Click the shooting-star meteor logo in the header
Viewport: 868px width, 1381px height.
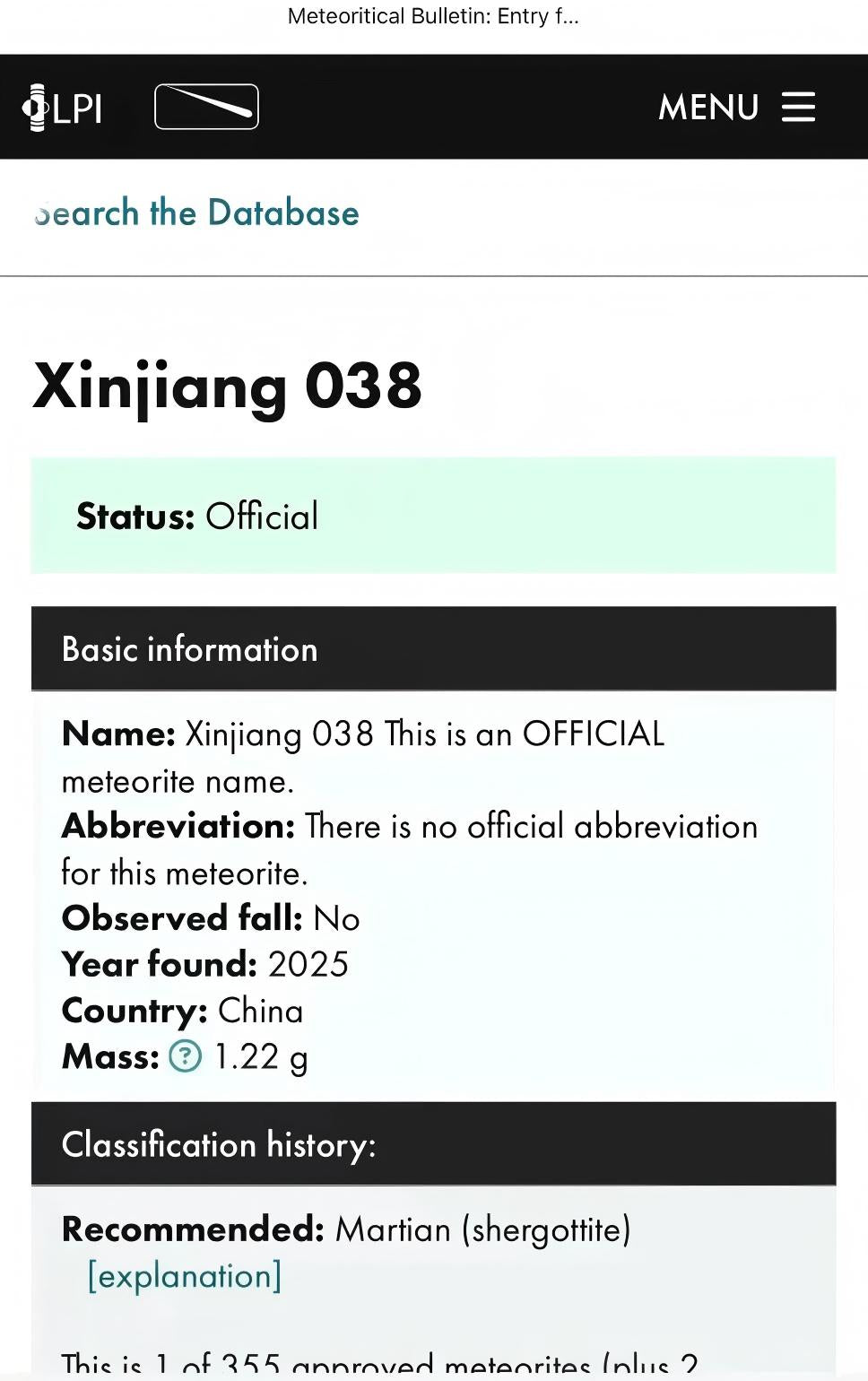[205, 106]
